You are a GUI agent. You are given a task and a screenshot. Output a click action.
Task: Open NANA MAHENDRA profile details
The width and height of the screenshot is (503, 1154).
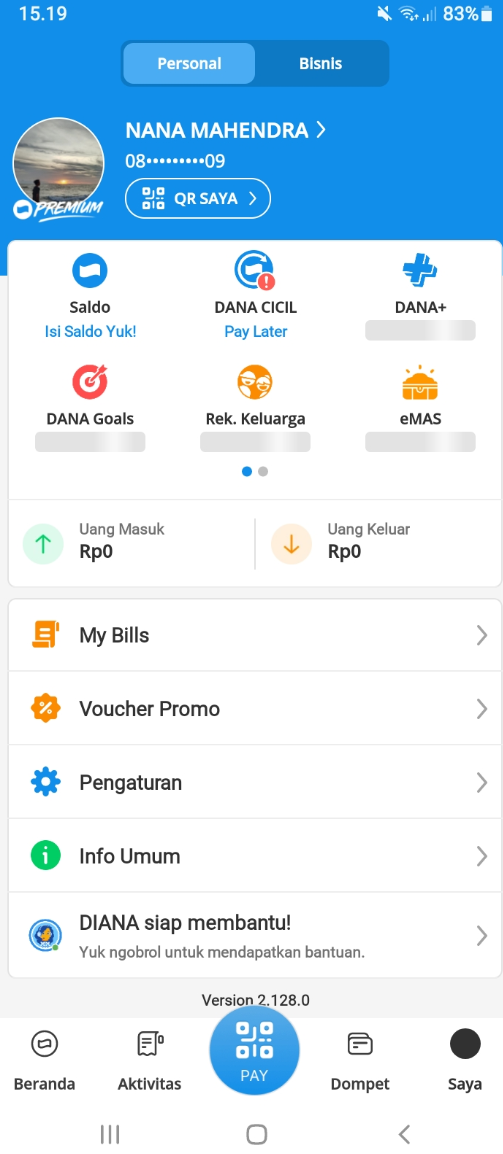coord(225,130)
